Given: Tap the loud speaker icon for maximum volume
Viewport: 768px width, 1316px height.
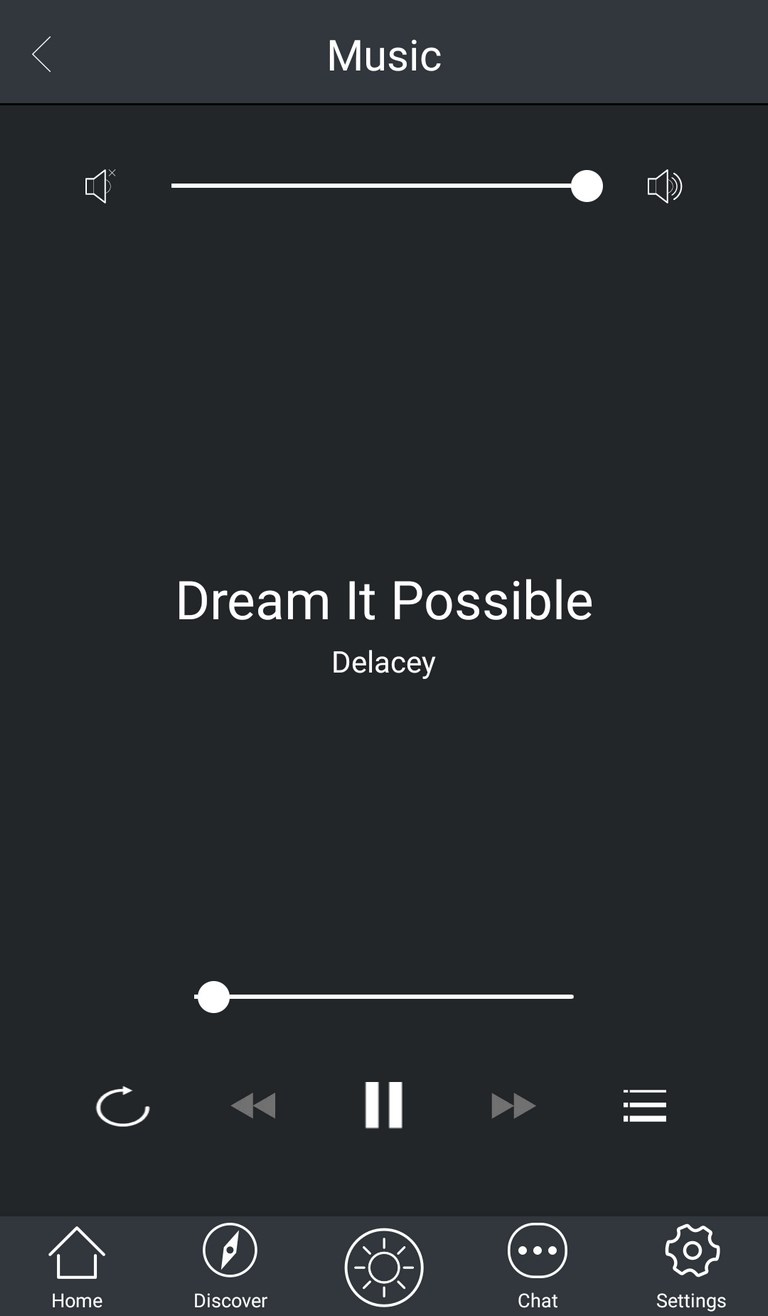Looking at the screenshot, I should pos(664,186).
